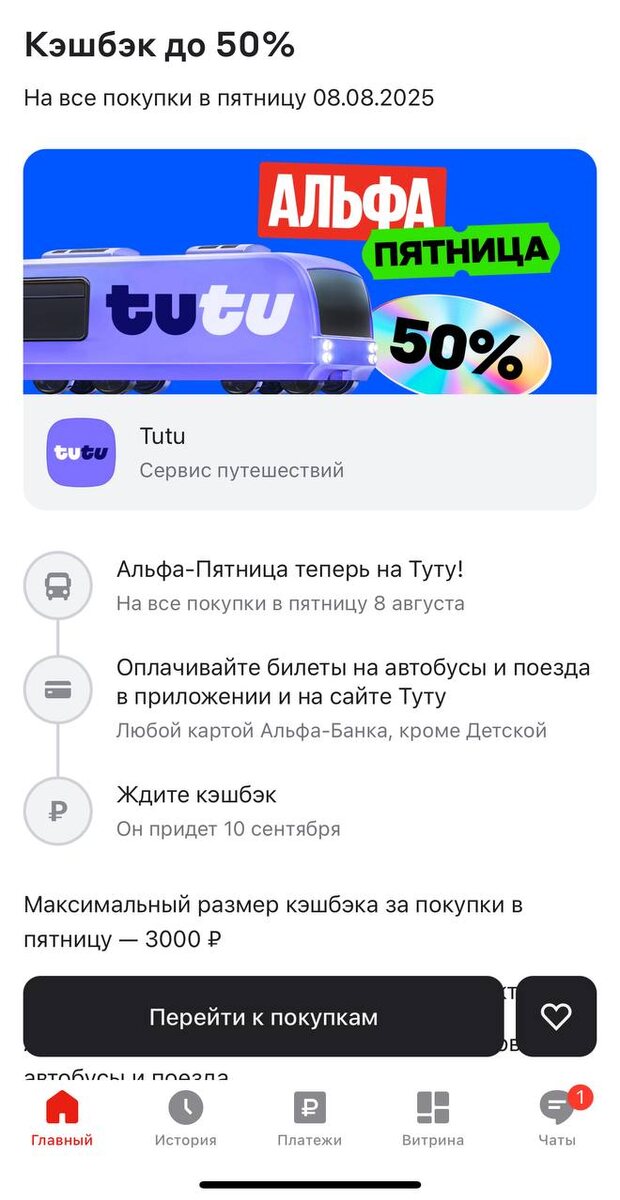Tap the Перейти к покупкам button
Viewport: 620px width, 1200px height.
pos(263,1017)
